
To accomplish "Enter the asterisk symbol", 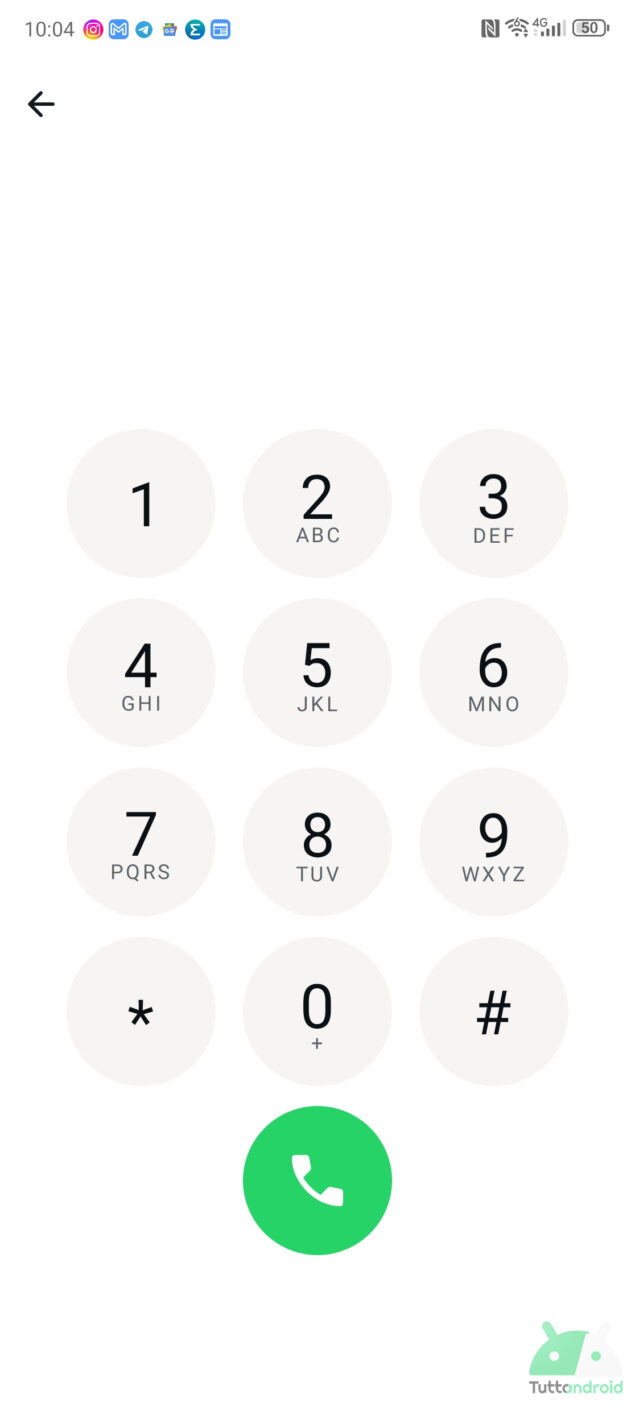I will click(141, 1011).
